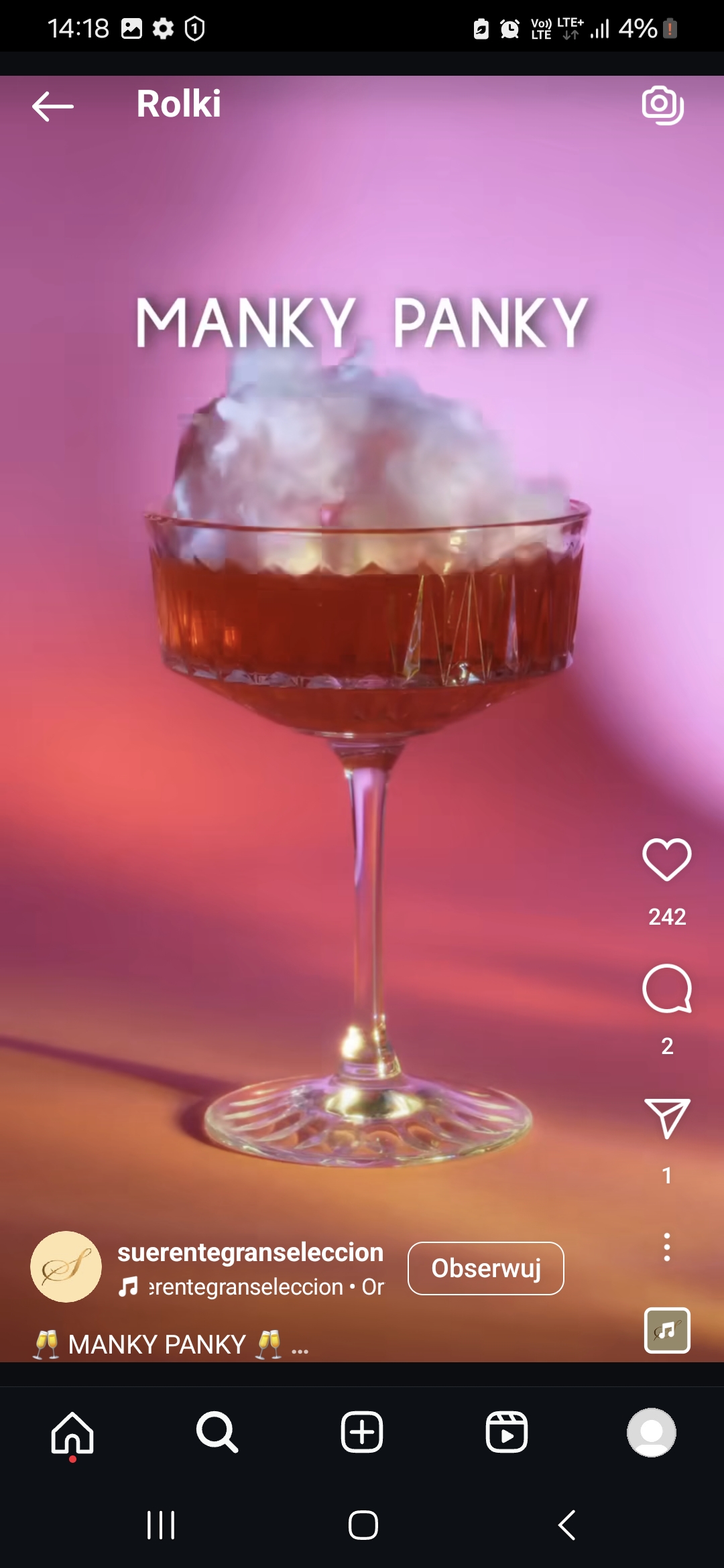Open recent apps from the navigation bar
Viewport: 724px width, 1568px height.
click(x=161, y=1525)
